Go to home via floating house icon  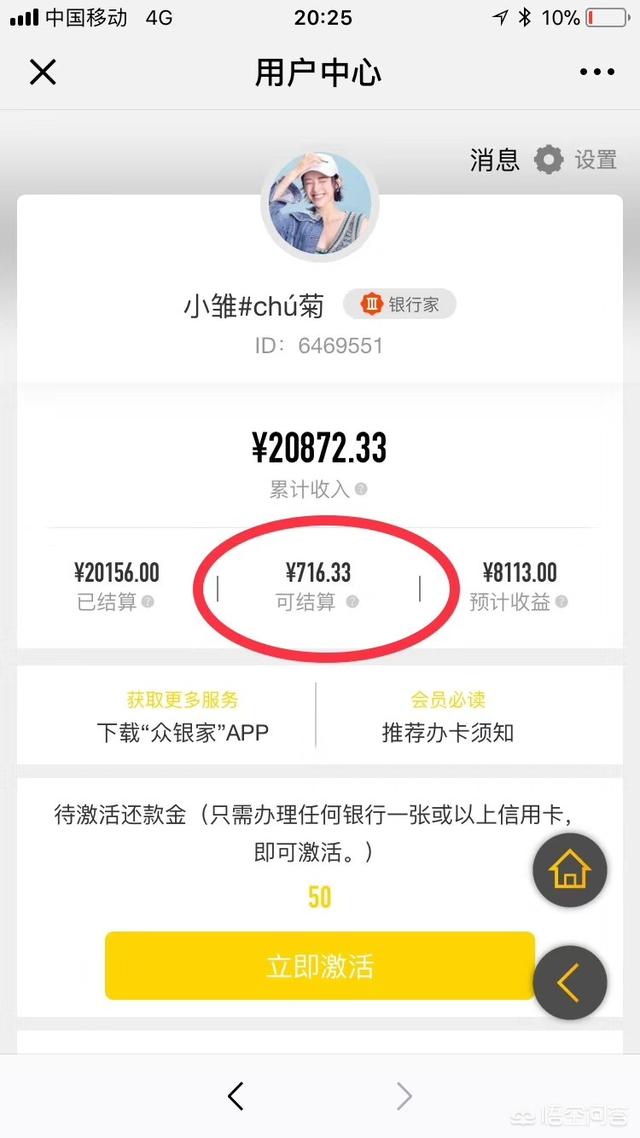click(x=570, y=868)
